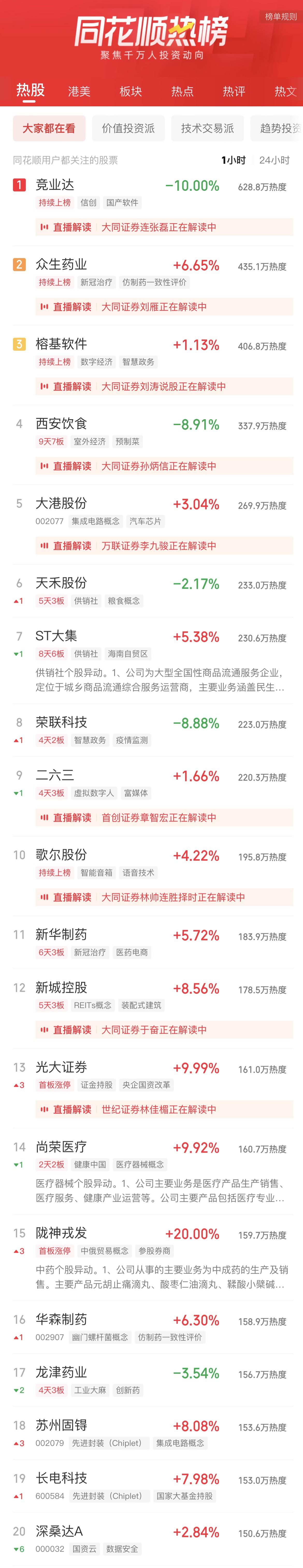Open the live broadcast 大同证券孙炳信正在解读中

(158, 466)
